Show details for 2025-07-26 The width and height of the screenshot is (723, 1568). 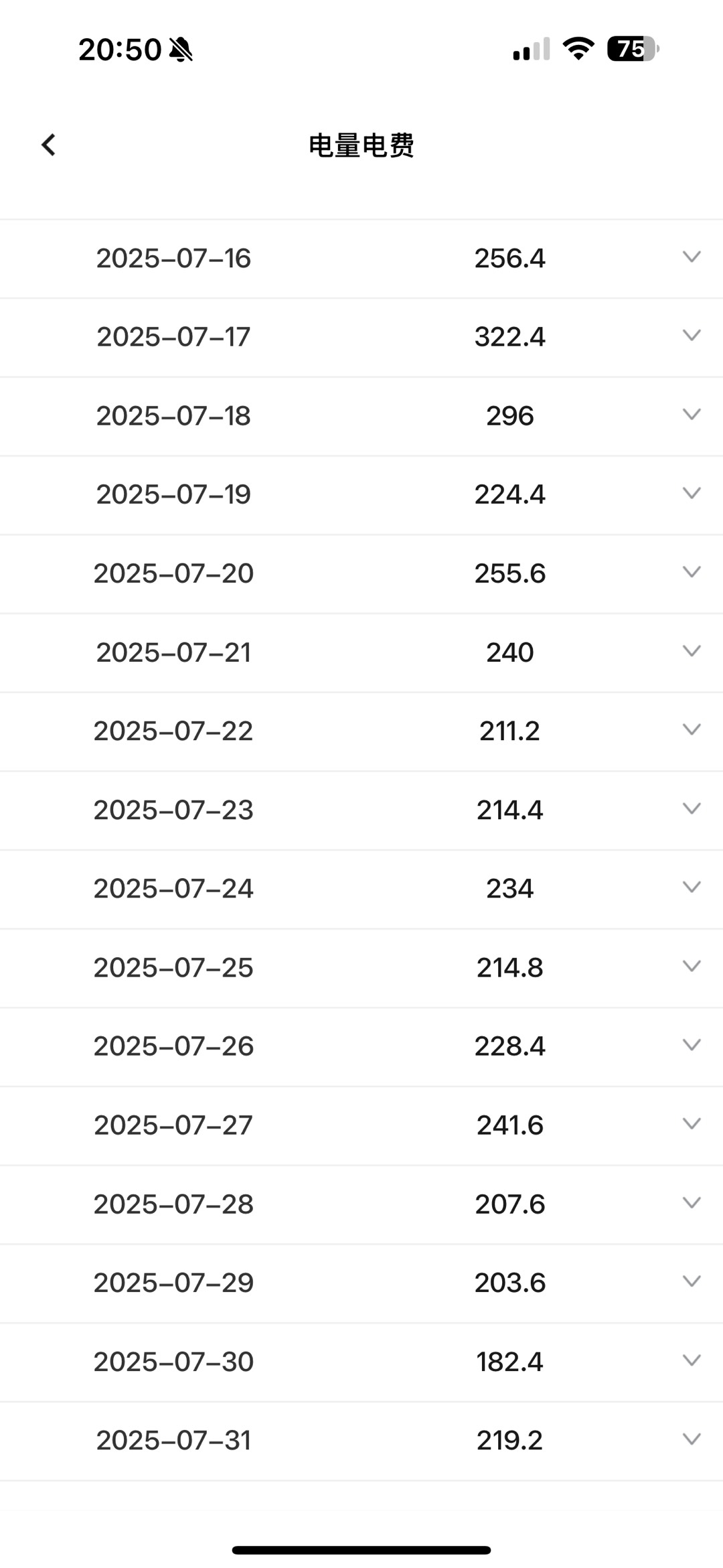691,1045
